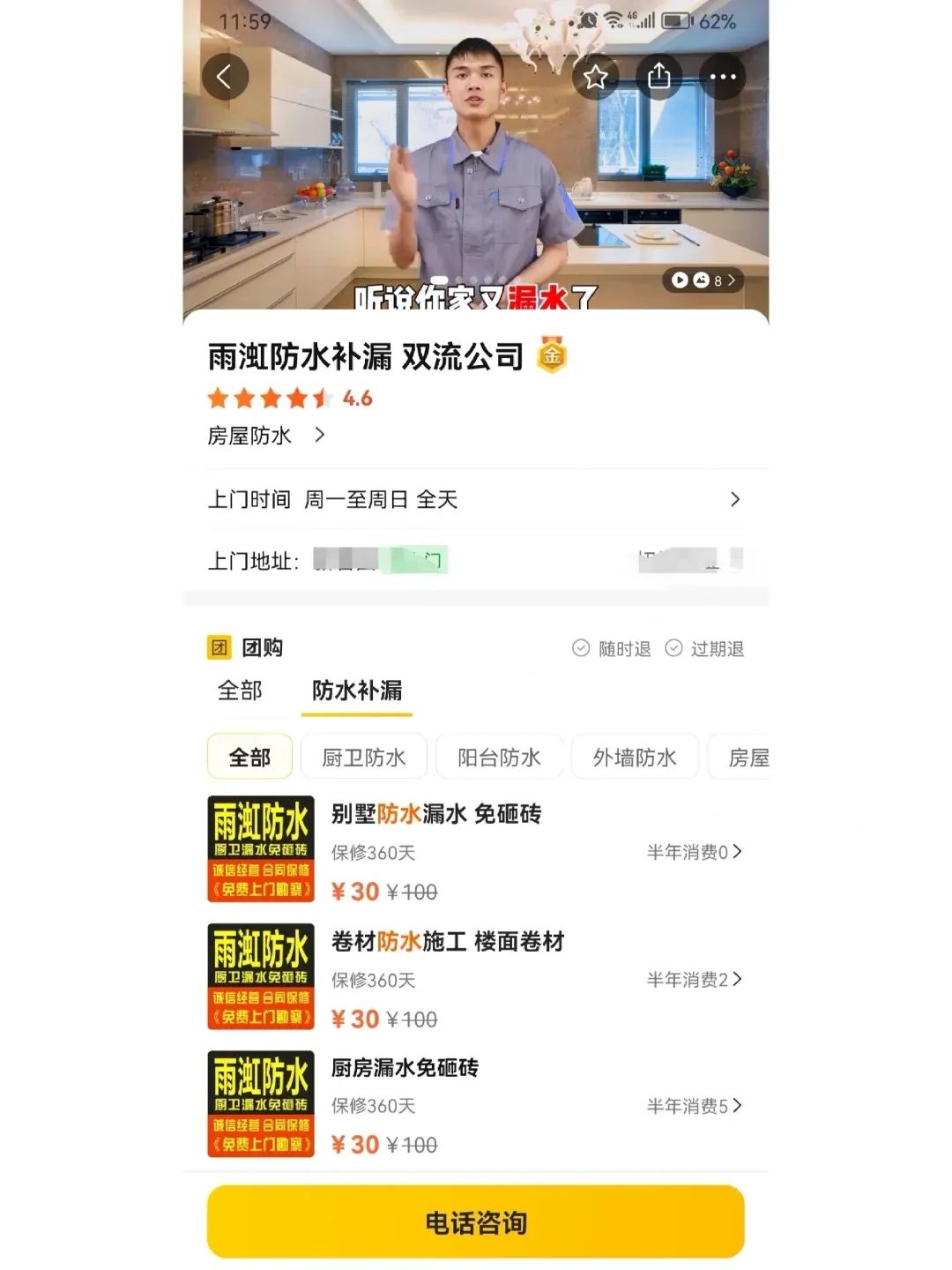The width and height of the screenshot is (952, 1270).
Task: Share this shop page
Action: pyautogui.click(x=659, y=77)
